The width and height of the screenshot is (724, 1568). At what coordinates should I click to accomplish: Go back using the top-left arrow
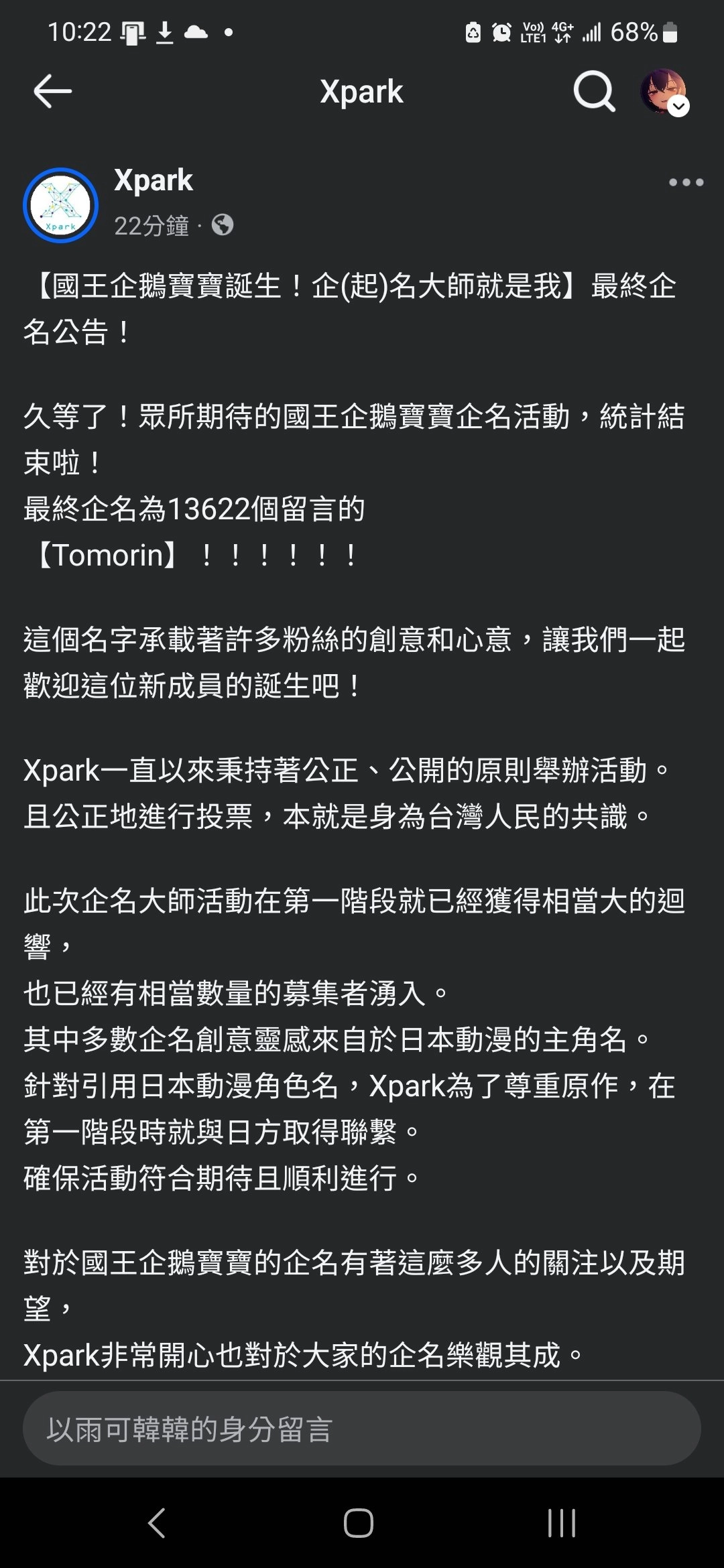(52, 91)
